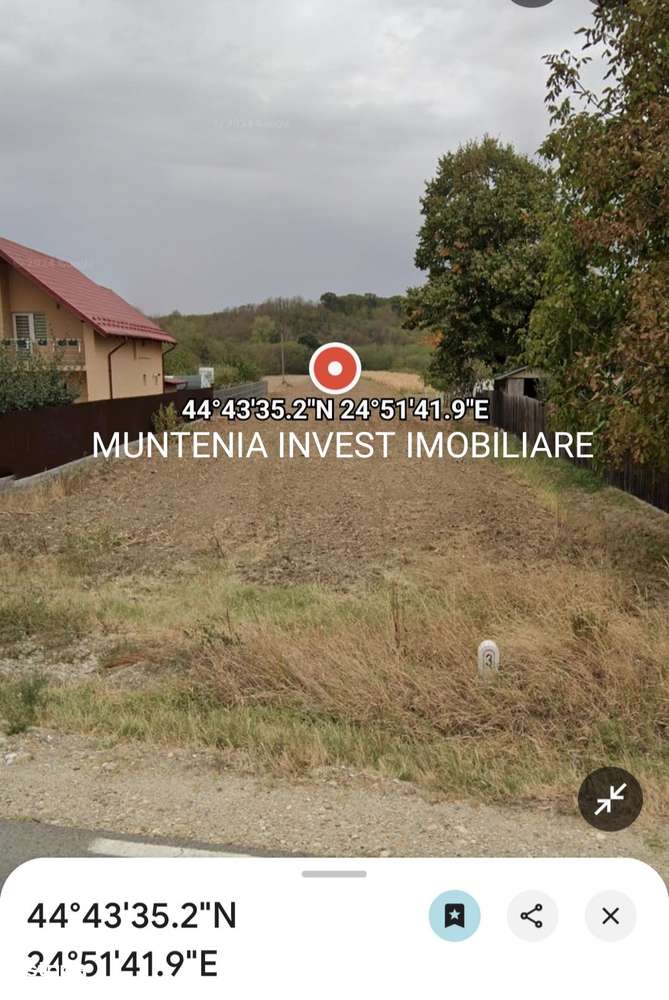Tap the handle to expand the bottom sheet
The image size is (669, 1000).
pos(334,874)
